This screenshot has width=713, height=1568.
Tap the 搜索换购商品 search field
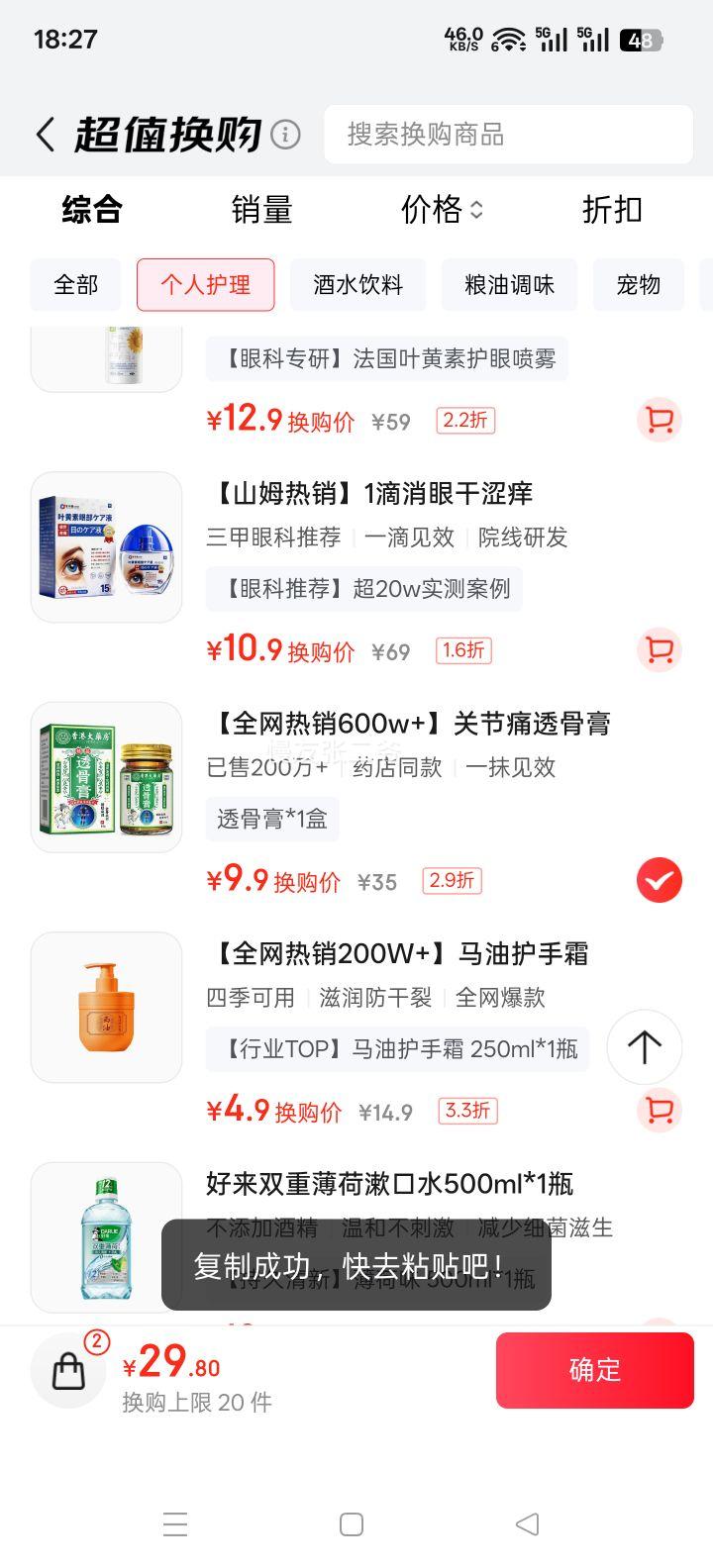508,135
